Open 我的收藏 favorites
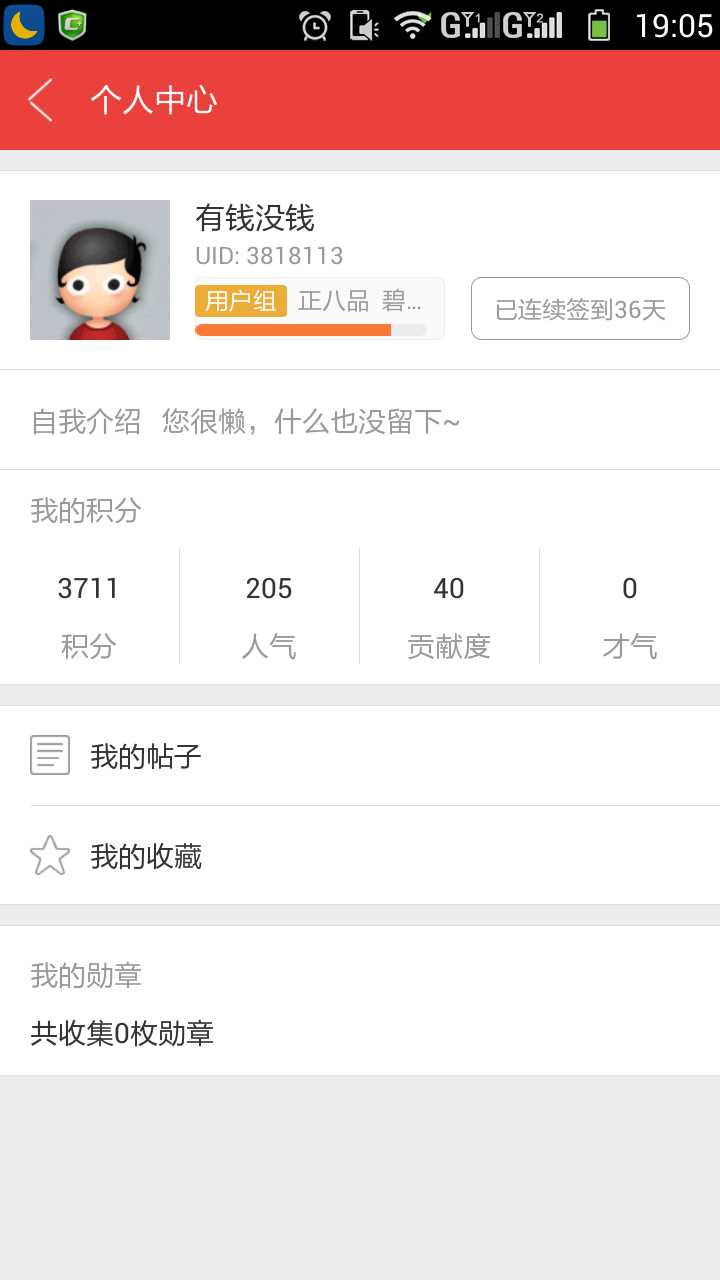The width and height of the screenshot is (720, 1280). [x=360, y=856]
